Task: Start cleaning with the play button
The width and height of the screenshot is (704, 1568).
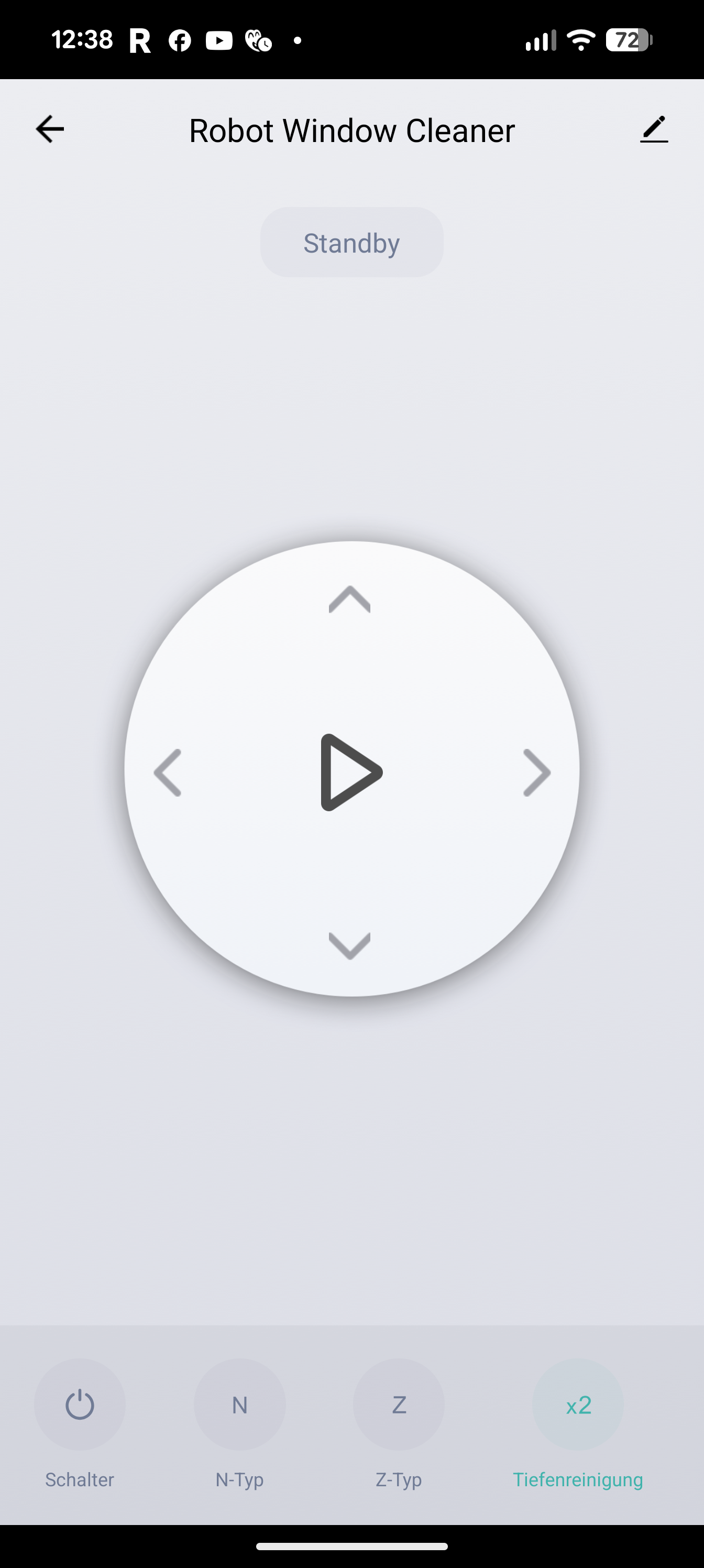Action: (x=351, y=772)
